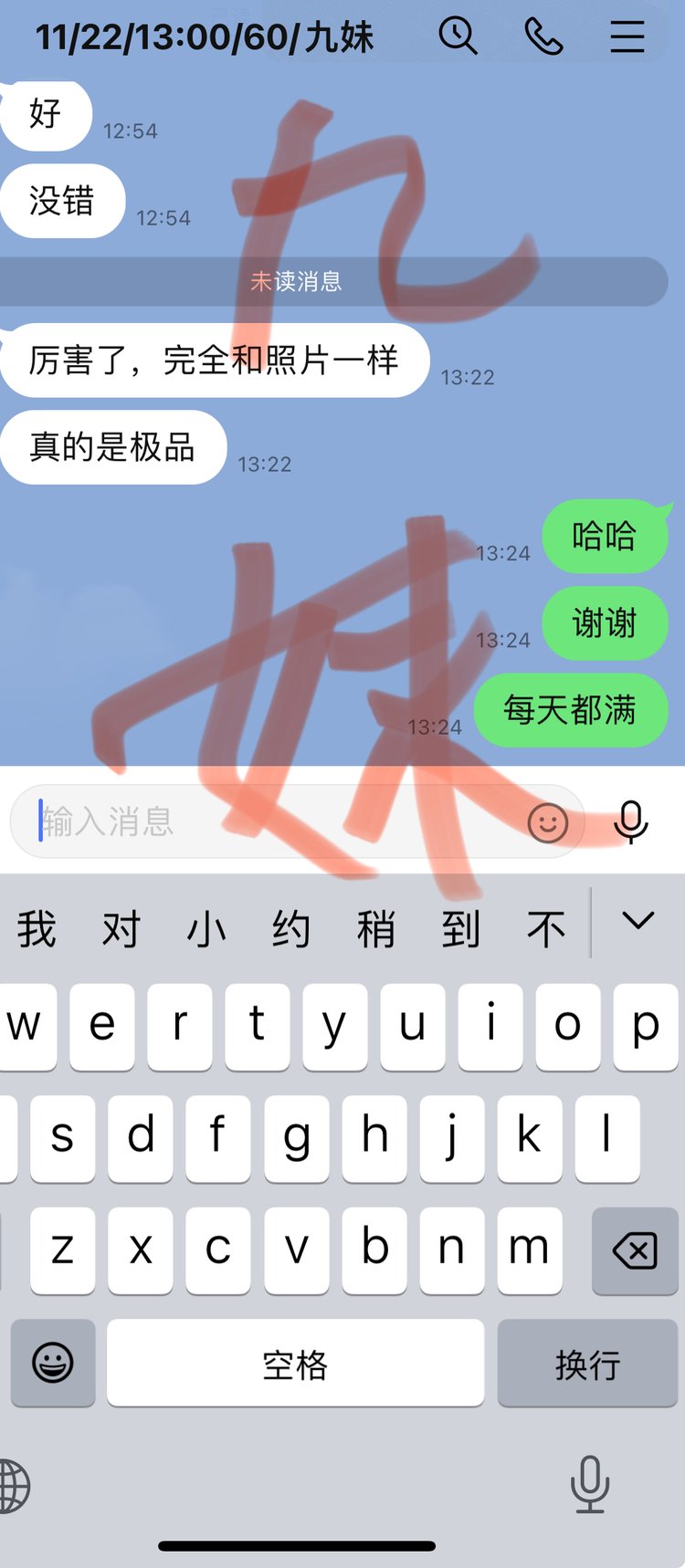685x1568 pixels.
Task: Start a voice call
Action: pos(543,37)
